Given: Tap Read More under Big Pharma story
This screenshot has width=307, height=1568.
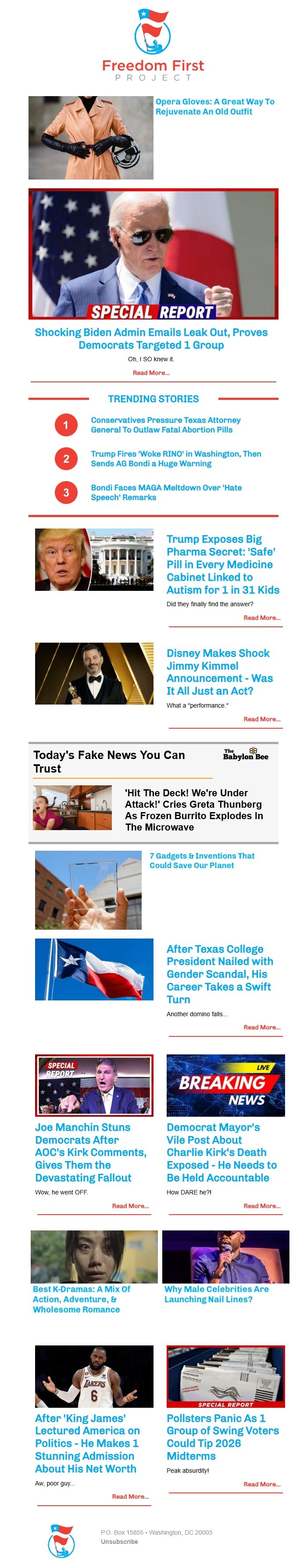Looking at the screenshot, I should coord(261,617).
